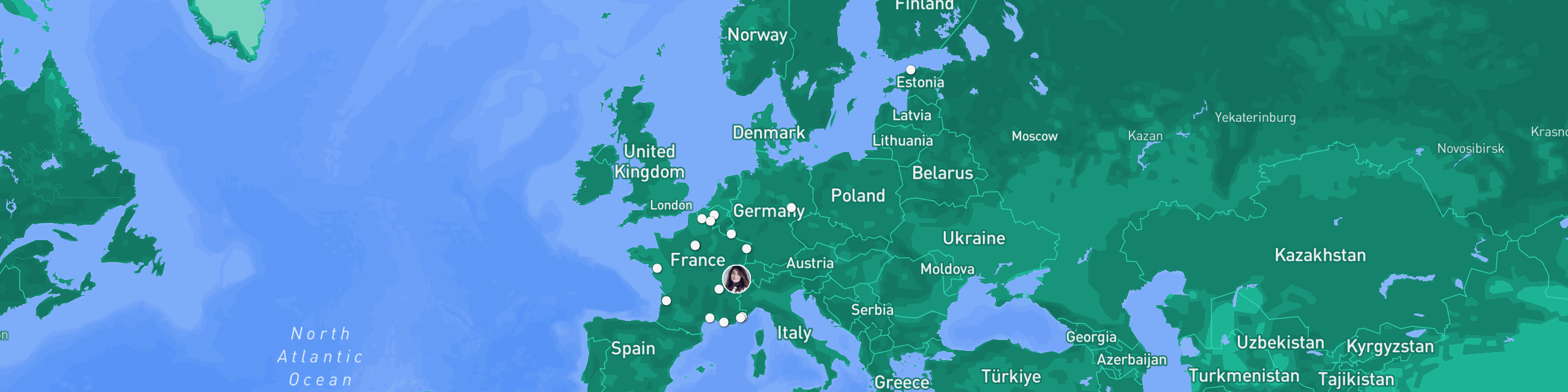
Task: Select the white marker over Germany
Action: (791, 208)
